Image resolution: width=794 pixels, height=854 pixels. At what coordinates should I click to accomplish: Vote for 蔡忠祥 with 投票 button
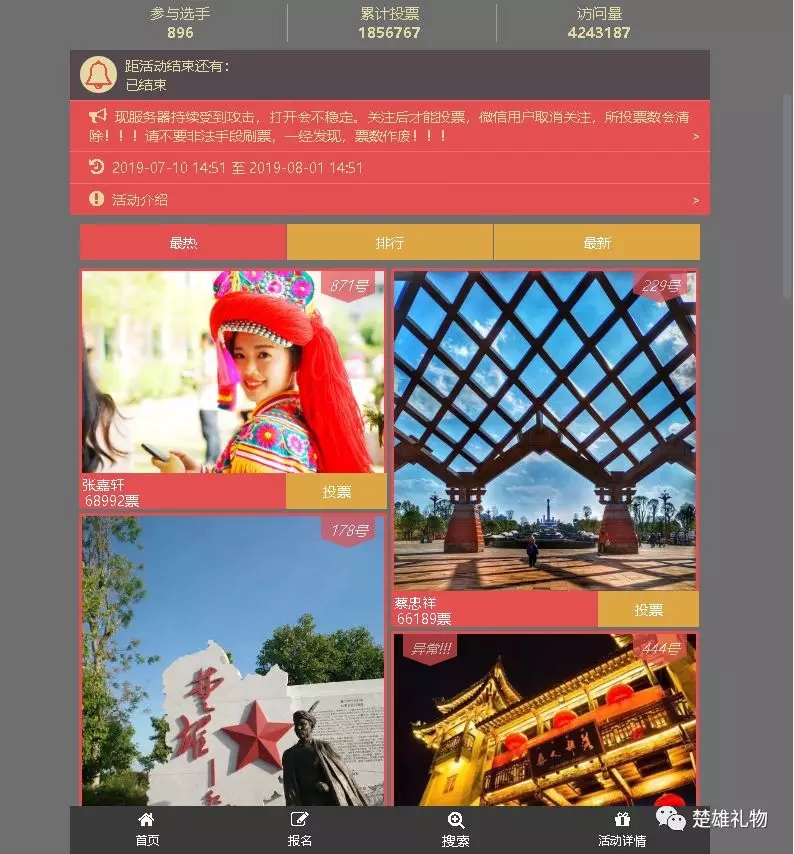click(x=648, y=609)
